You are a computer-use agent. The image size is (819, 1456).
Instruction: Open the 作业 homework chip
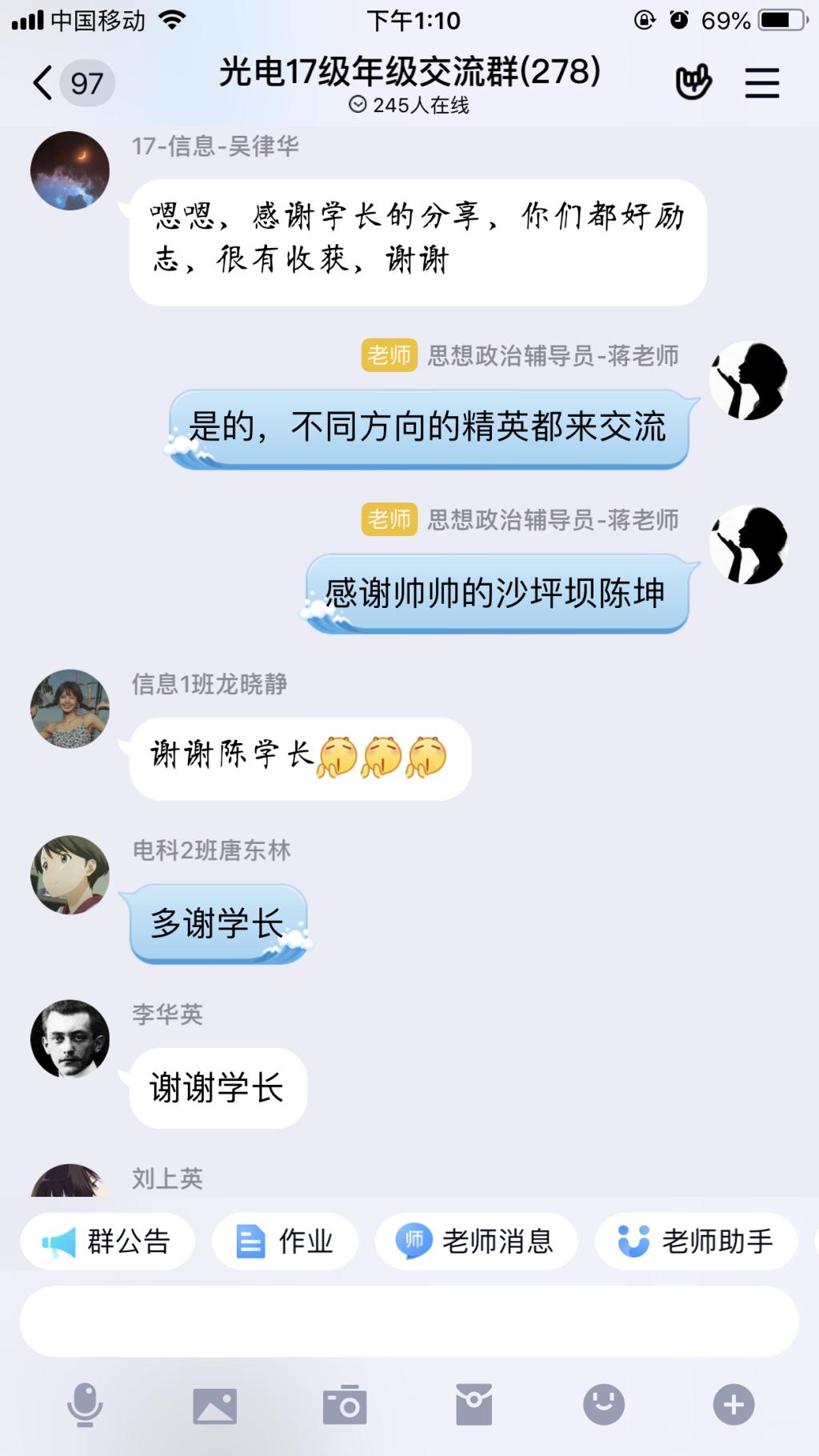pos(285,1241)
